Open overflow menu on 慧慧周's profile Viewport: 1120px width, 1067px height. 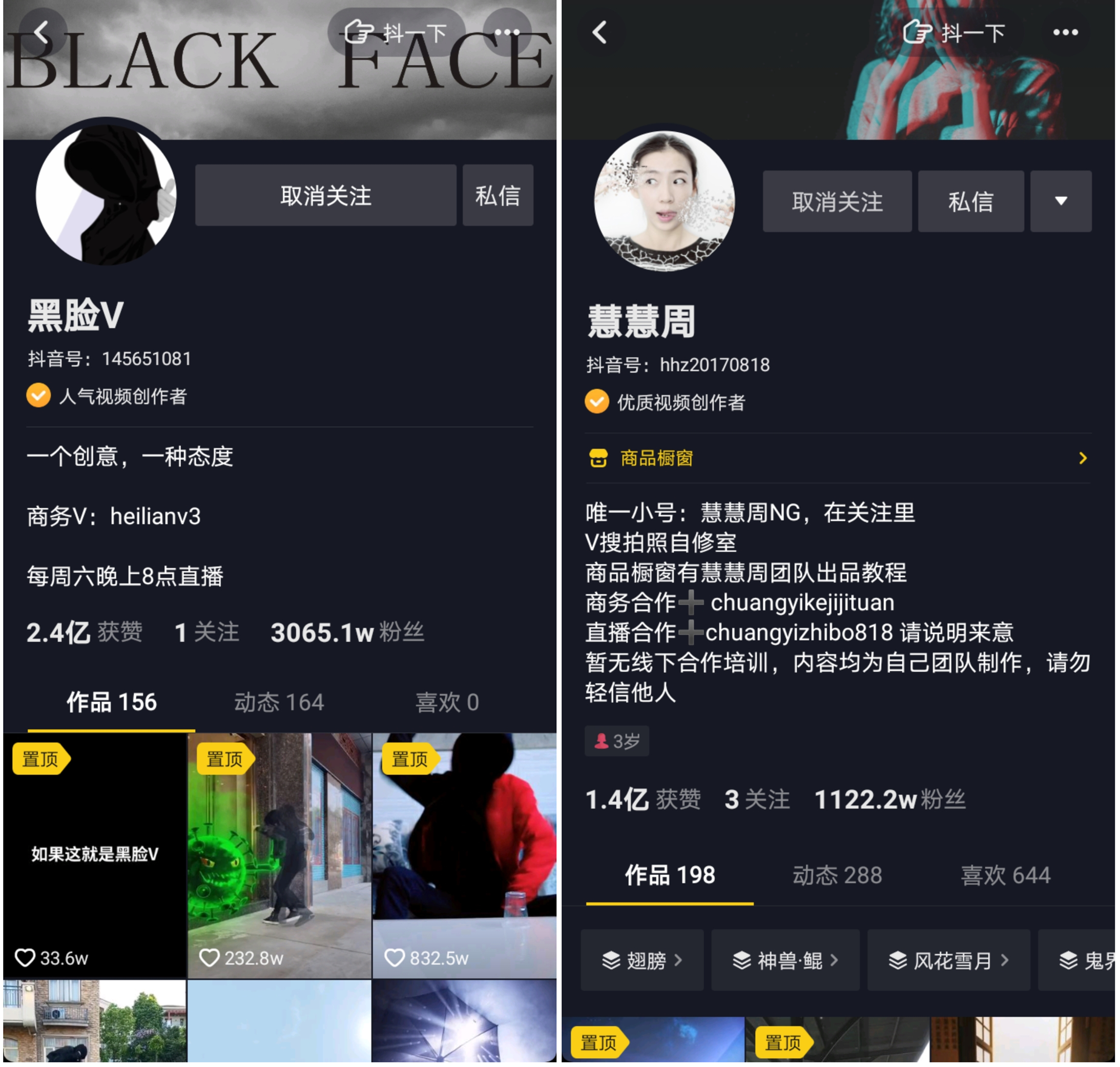pos(1065,32)
